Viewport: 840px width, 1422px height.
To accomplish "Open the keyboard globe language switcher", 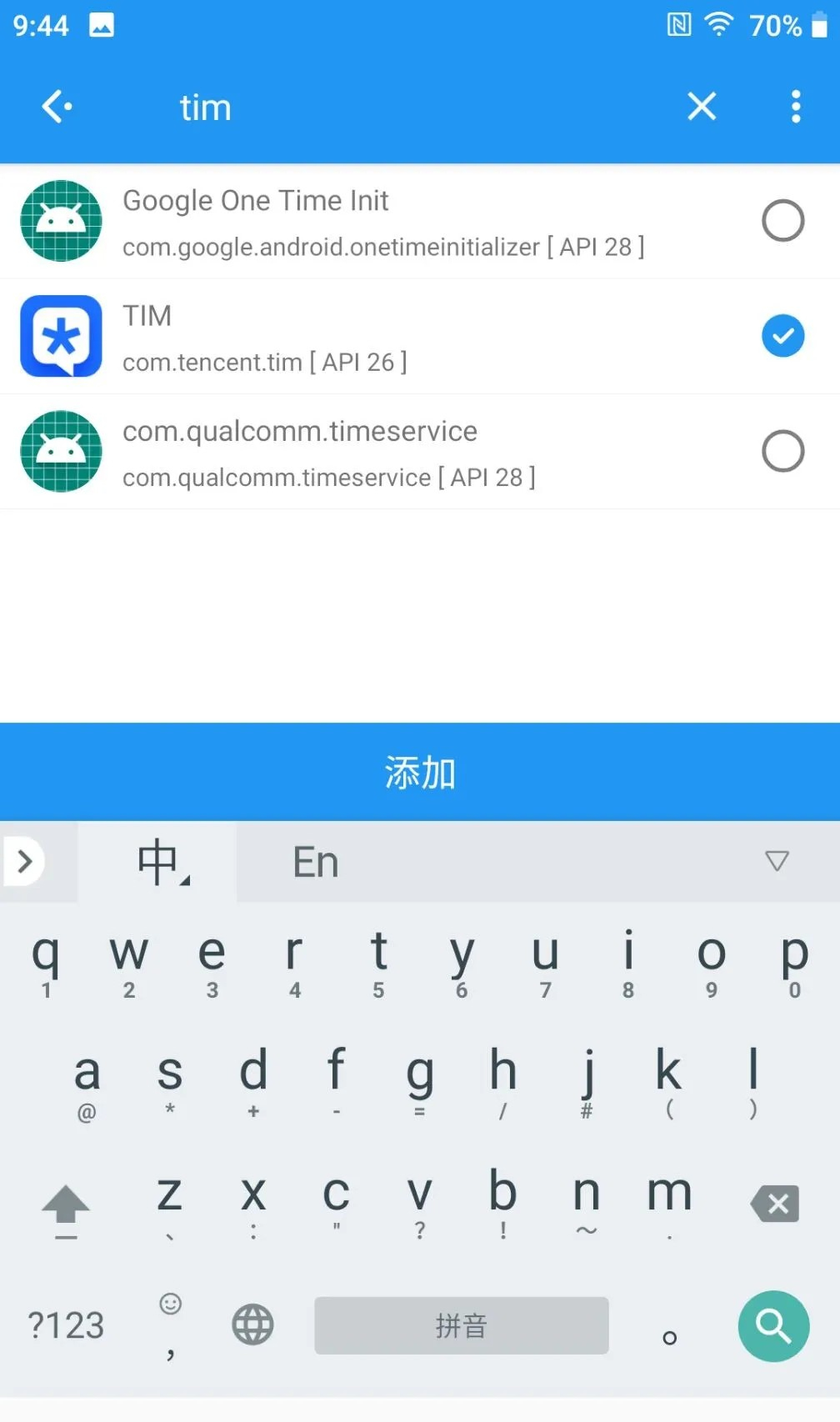I will point(252,1324).
